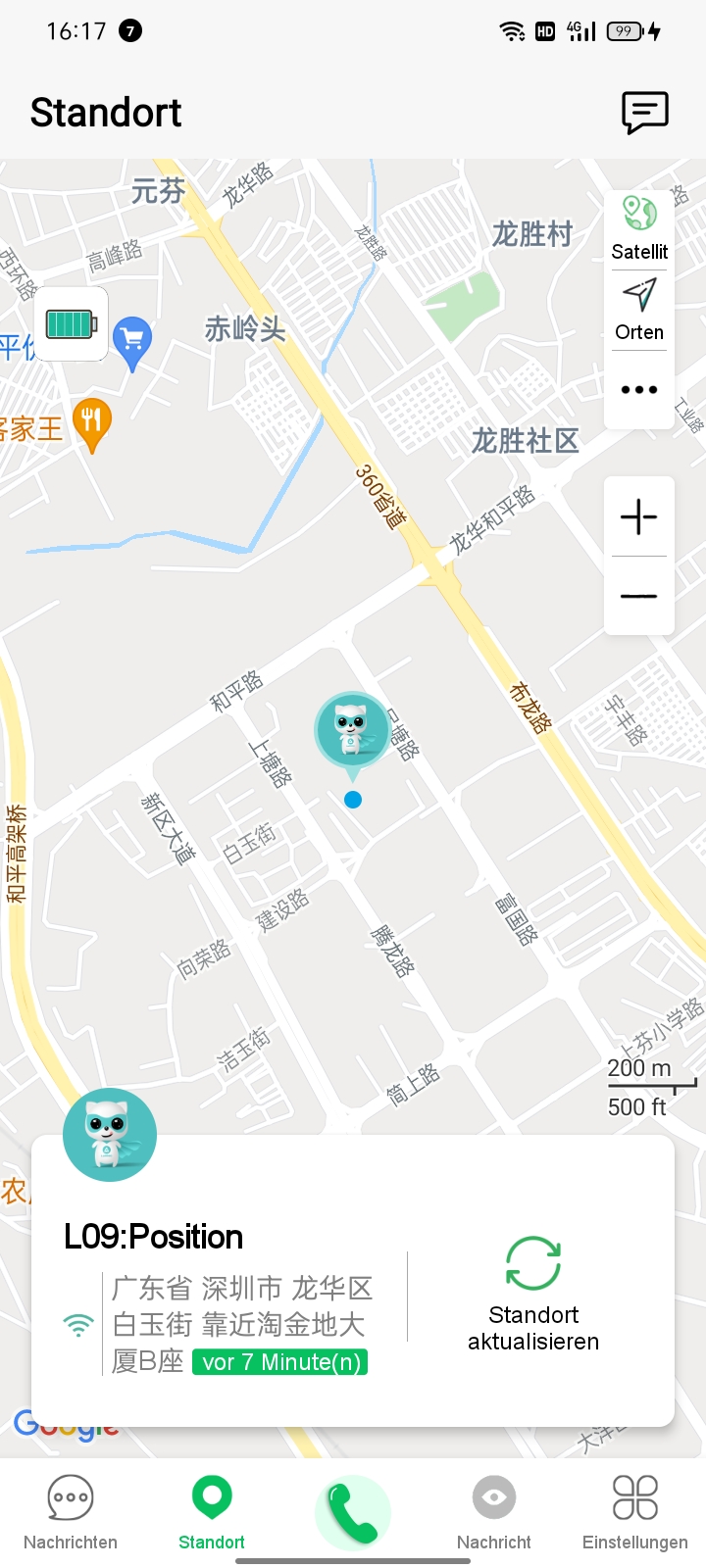Switch map to Satellit view
Image resolution: width=706 pixels, height=1568 pixels.
pos(639,228)
